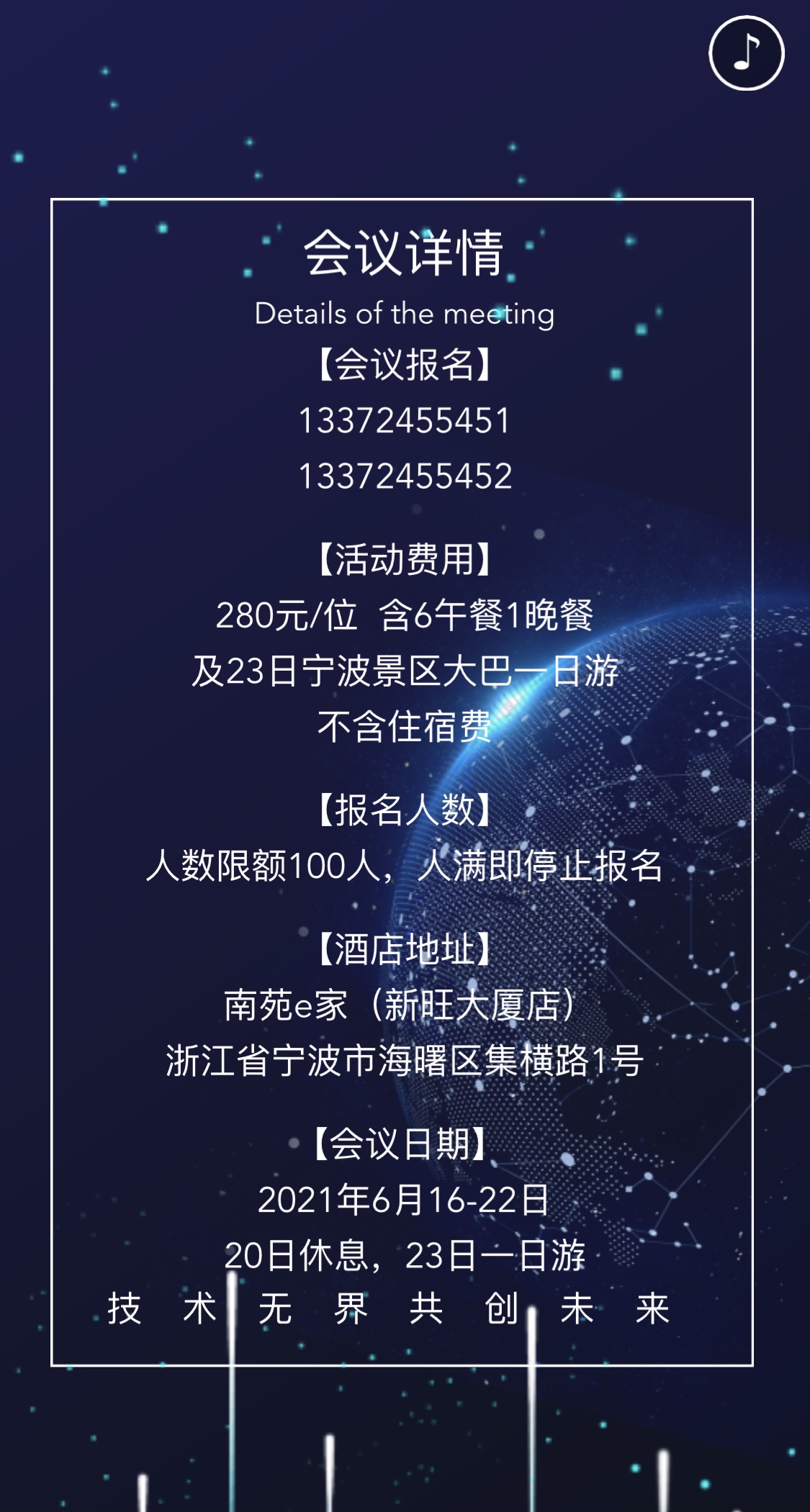Toggle the background music icon
Viewport: 810px width, 1512px height.
pos(746,53)
